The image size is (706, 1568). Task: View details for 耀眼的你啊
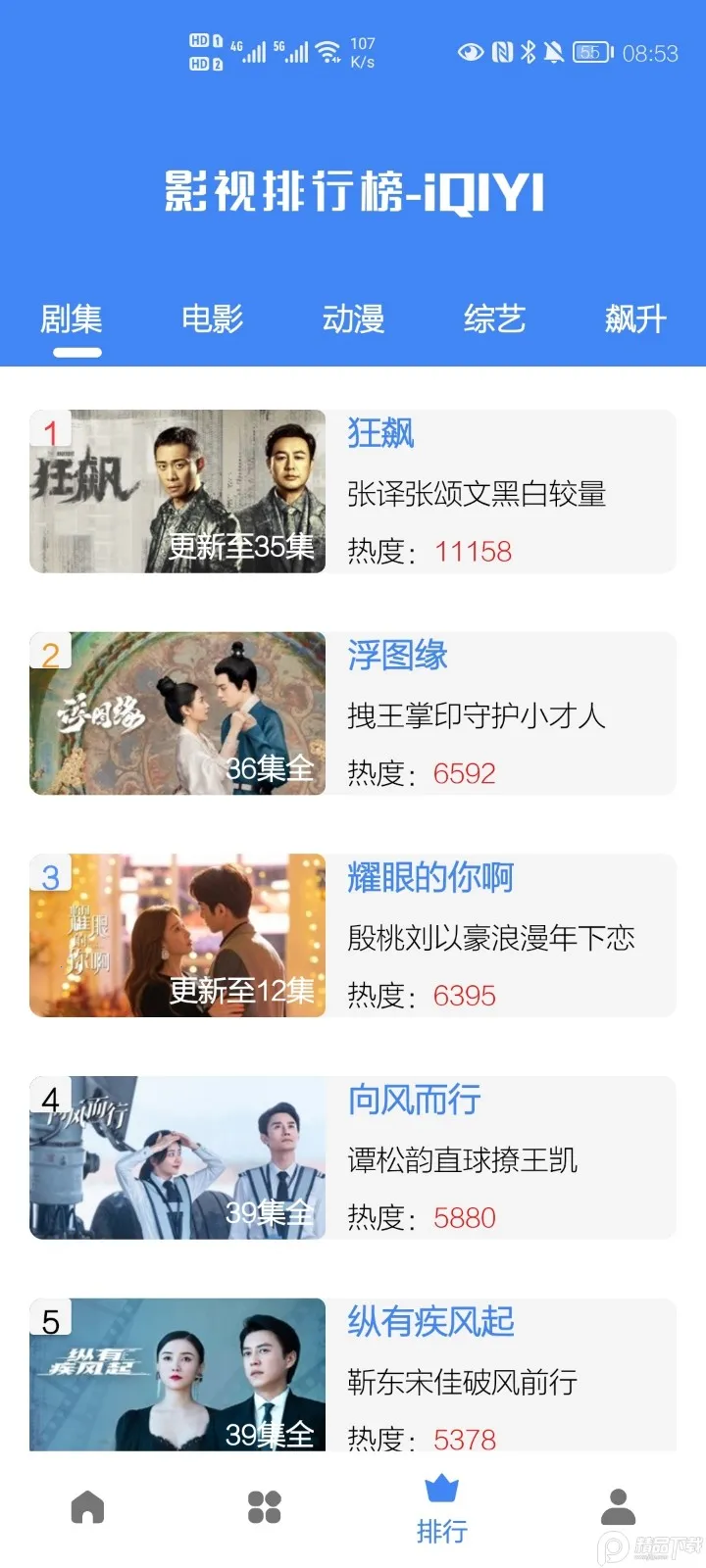[353, 936]
